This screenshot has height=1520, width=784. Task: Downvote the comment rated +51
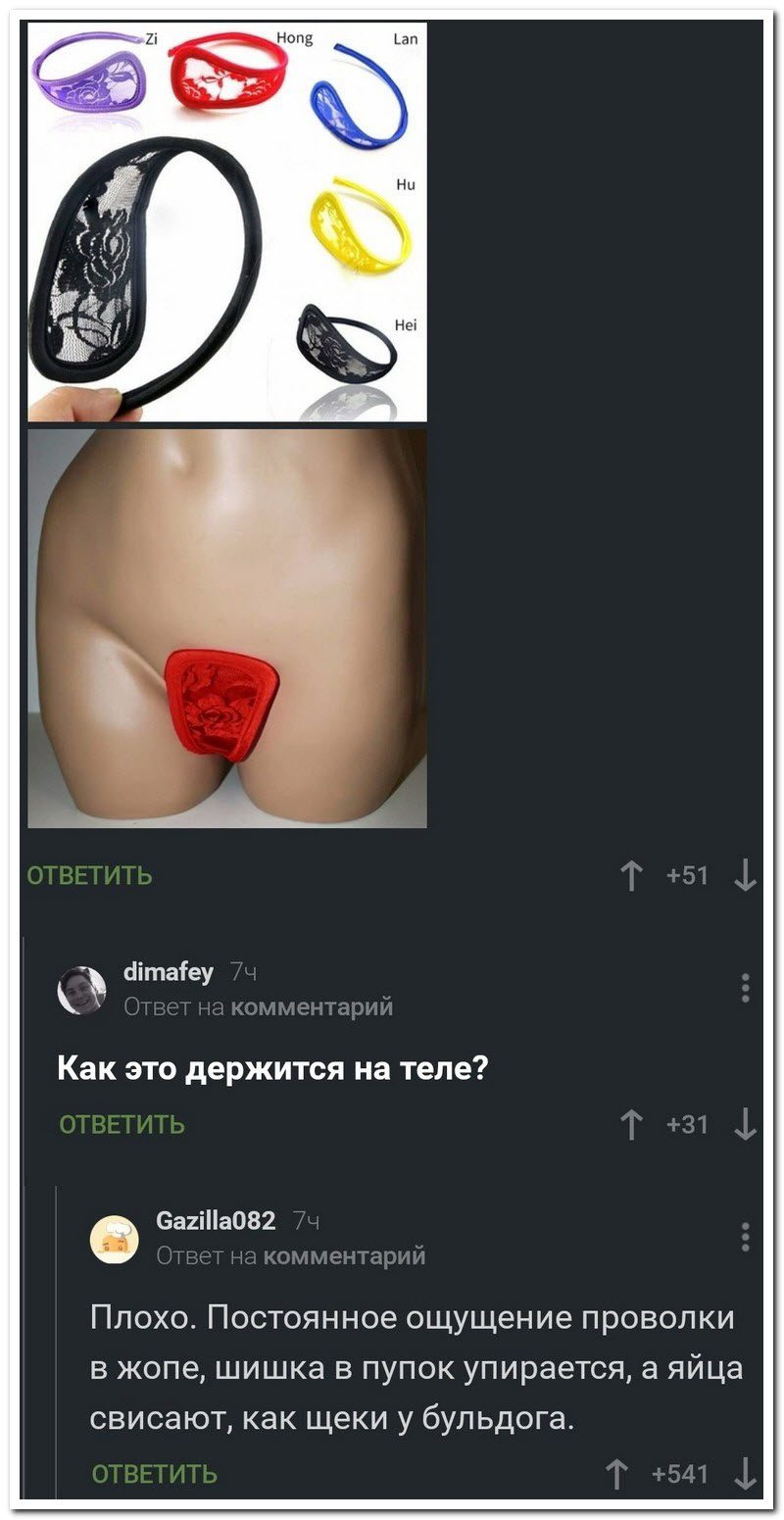[x=745, y=875]
